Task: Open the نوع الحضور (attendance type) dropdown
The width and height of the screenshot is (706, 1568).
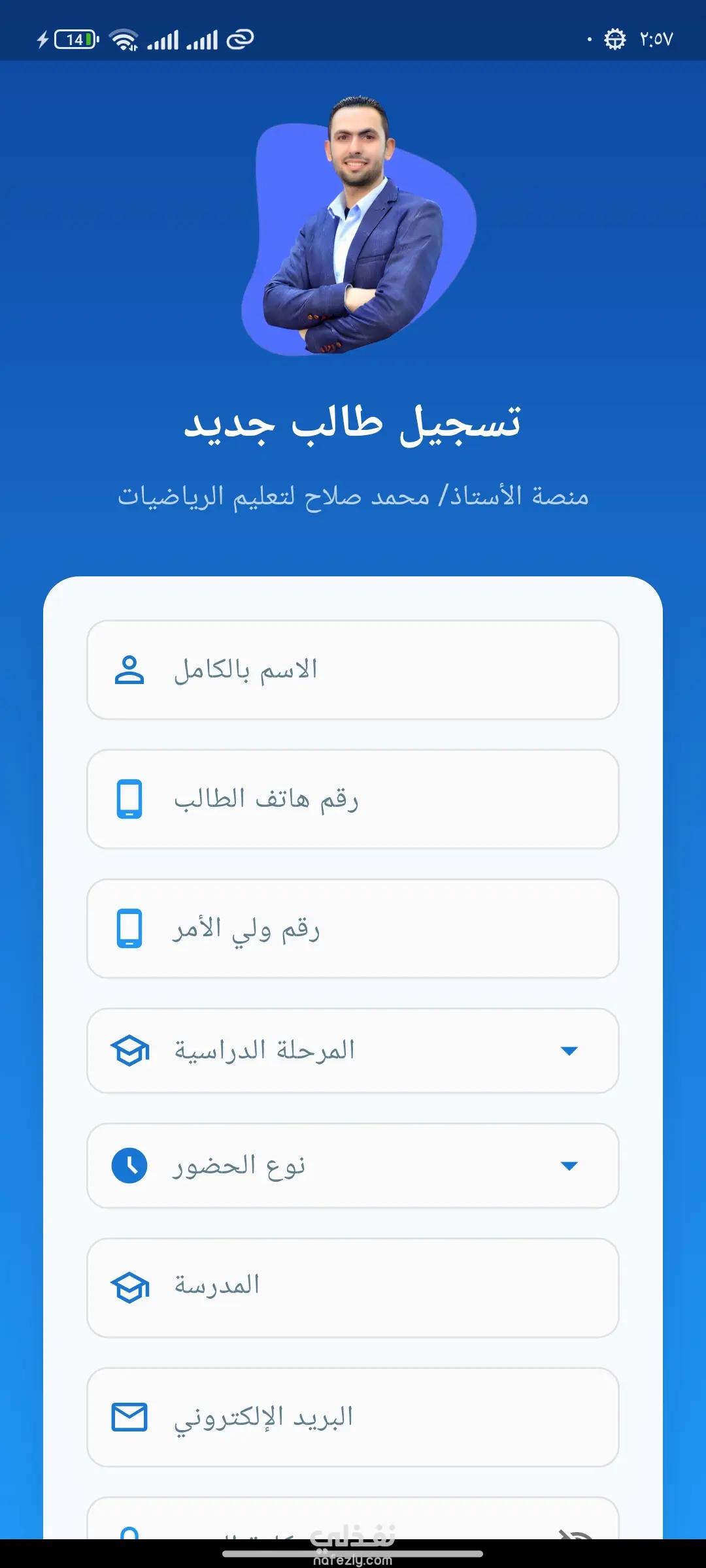Action: 353,1166
